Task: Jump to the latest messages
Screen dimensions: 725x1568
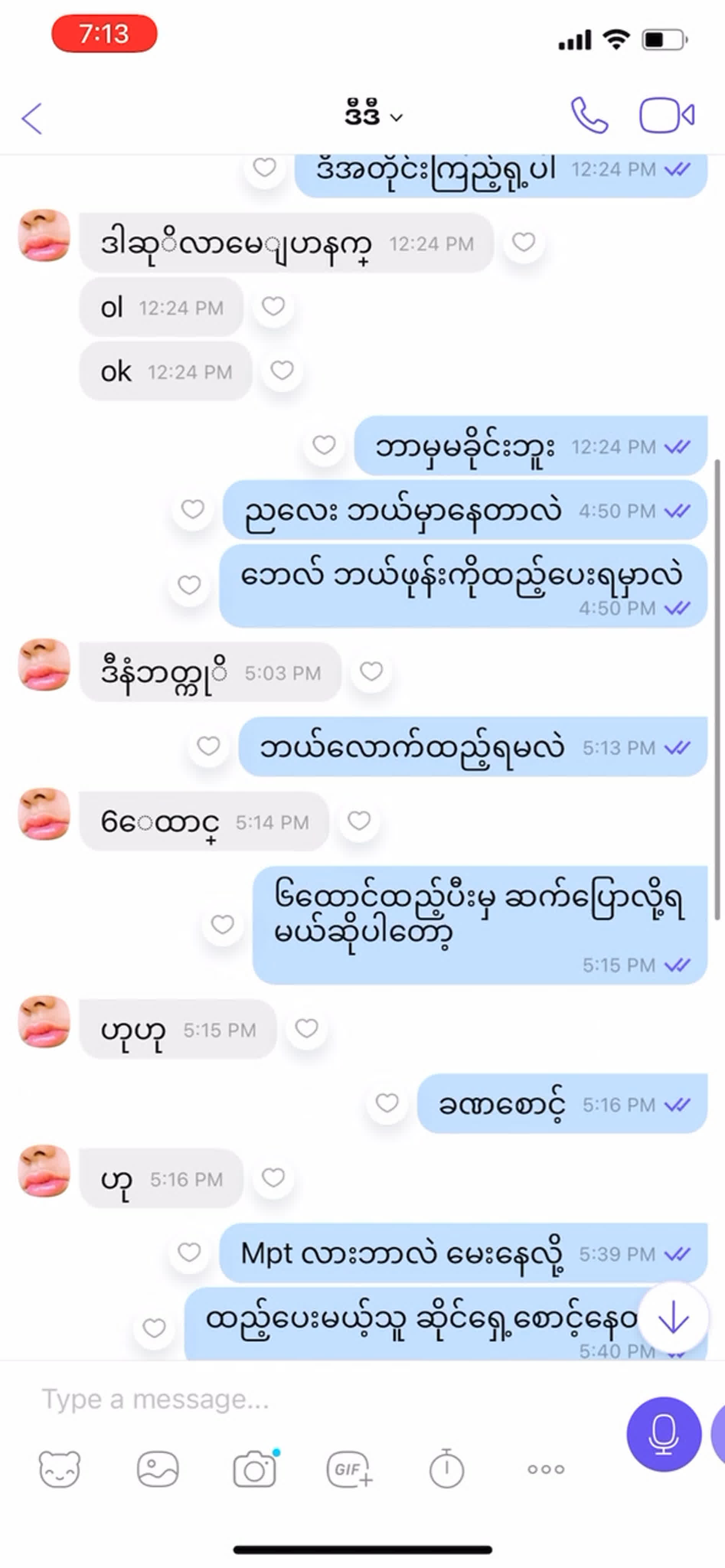Action: (673, 1319)
